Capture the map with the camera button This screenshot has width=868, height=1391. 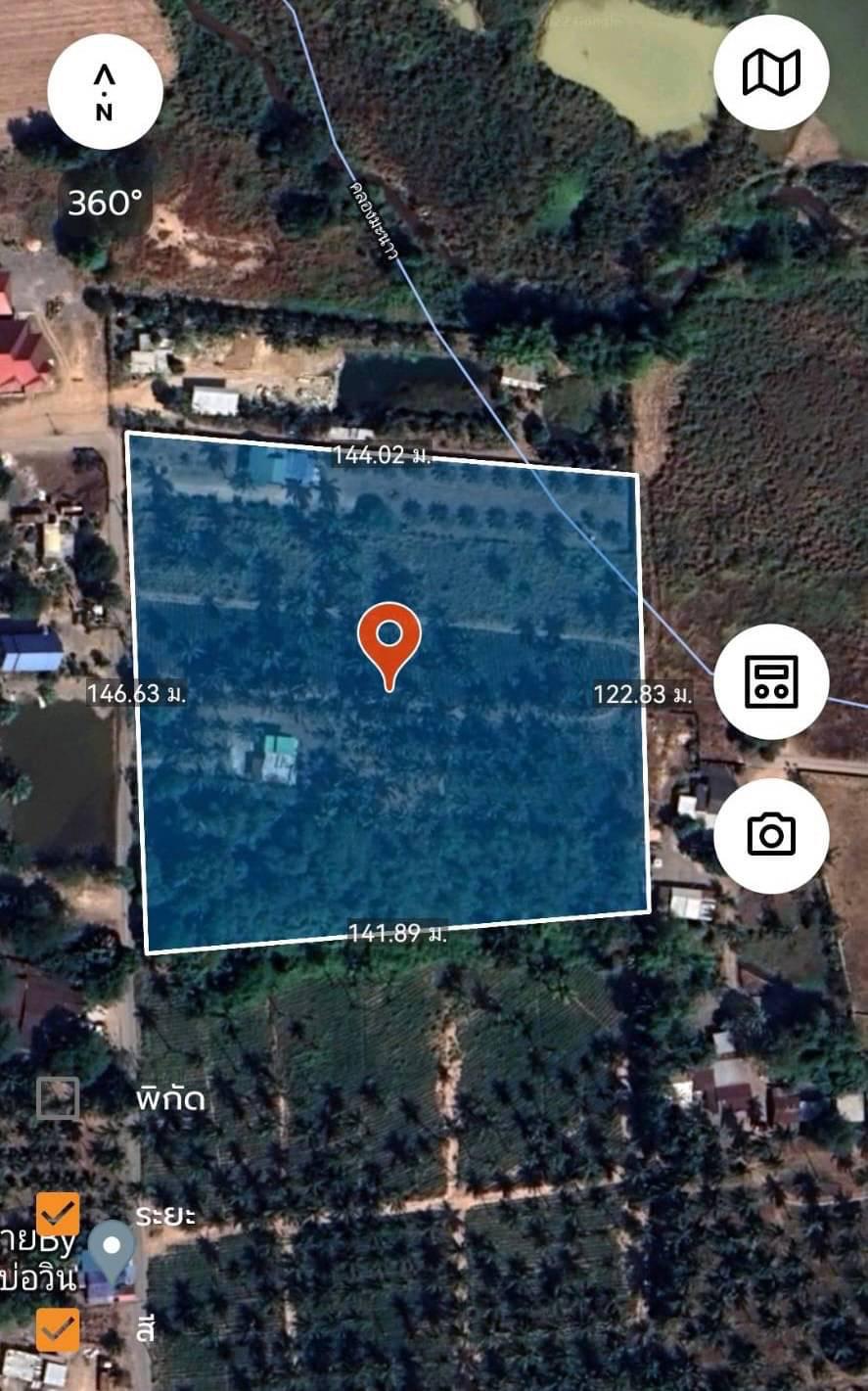coord(771,835)
